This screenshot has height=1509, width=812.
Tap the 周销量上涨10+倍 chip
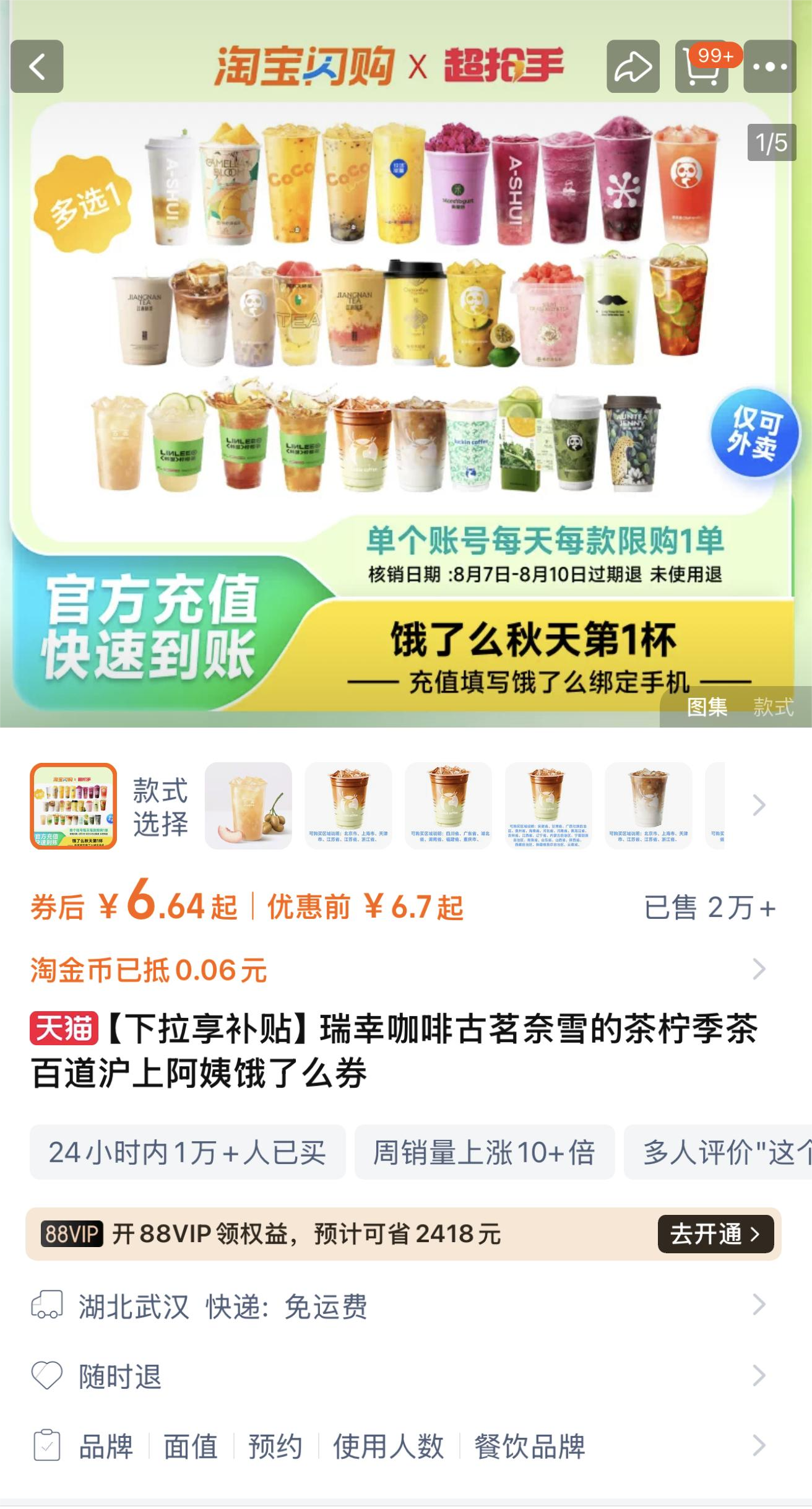click(x=484, y=1152)
